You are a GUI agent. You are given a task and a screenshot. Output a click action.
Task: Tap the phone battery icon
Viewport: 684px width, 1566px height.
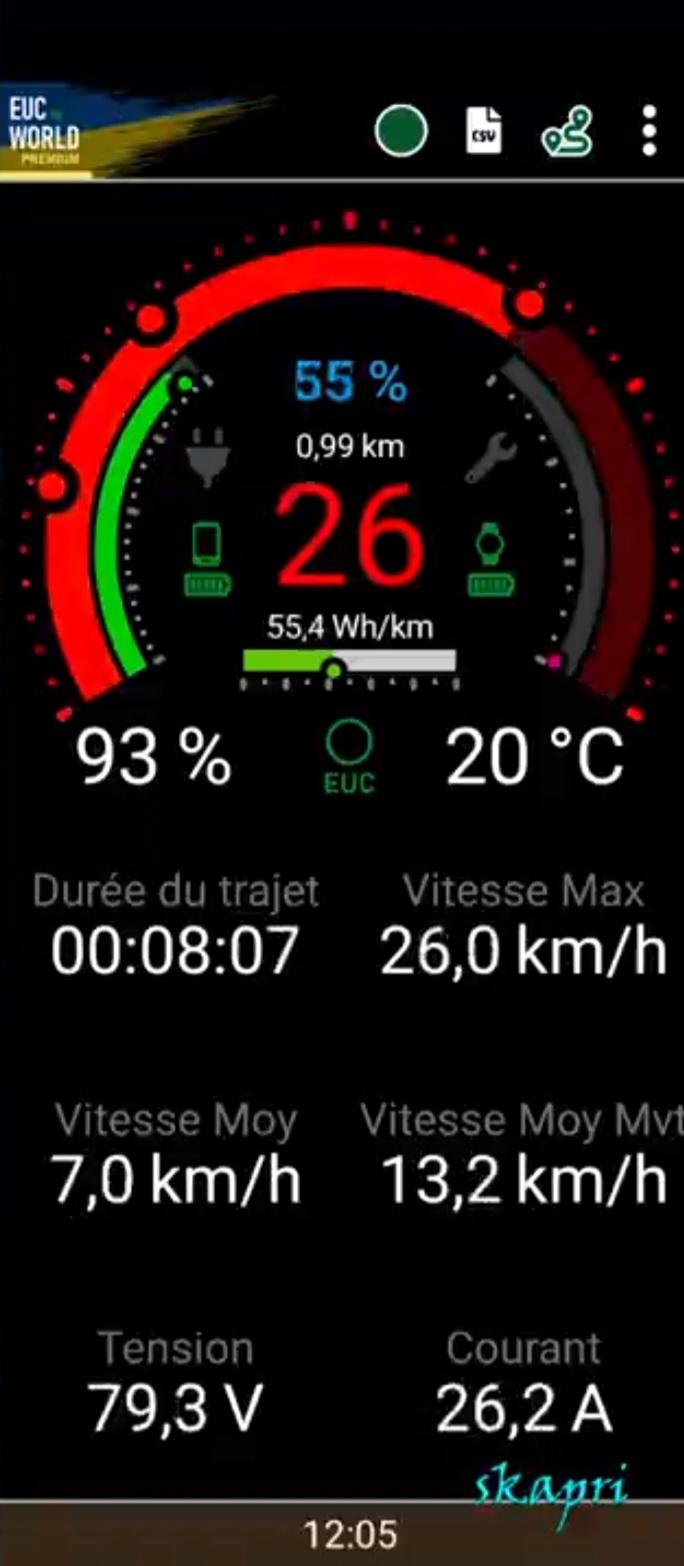pos(207,560)
